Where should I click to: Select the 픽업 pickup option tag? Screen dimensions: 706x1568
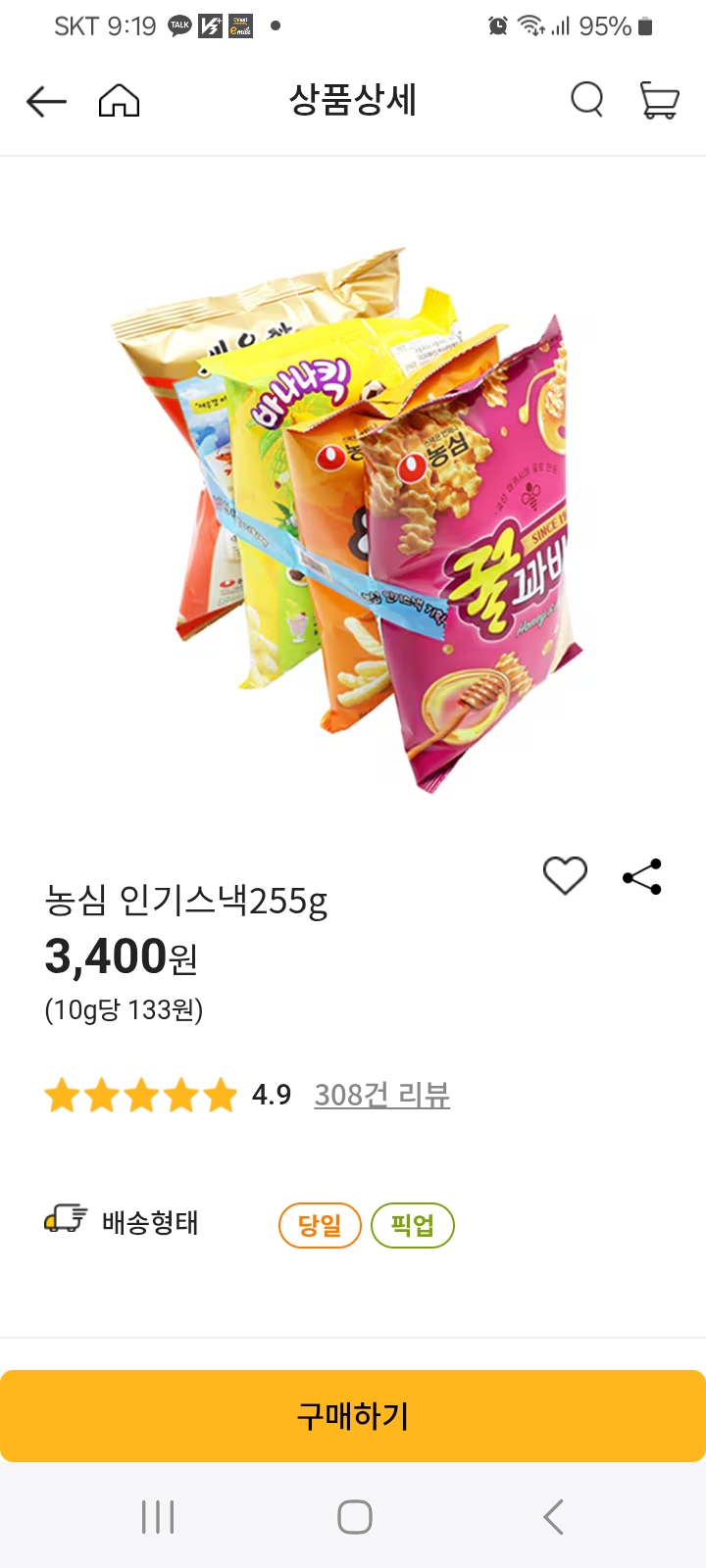pyautogui.click(x=412, y=1224)
